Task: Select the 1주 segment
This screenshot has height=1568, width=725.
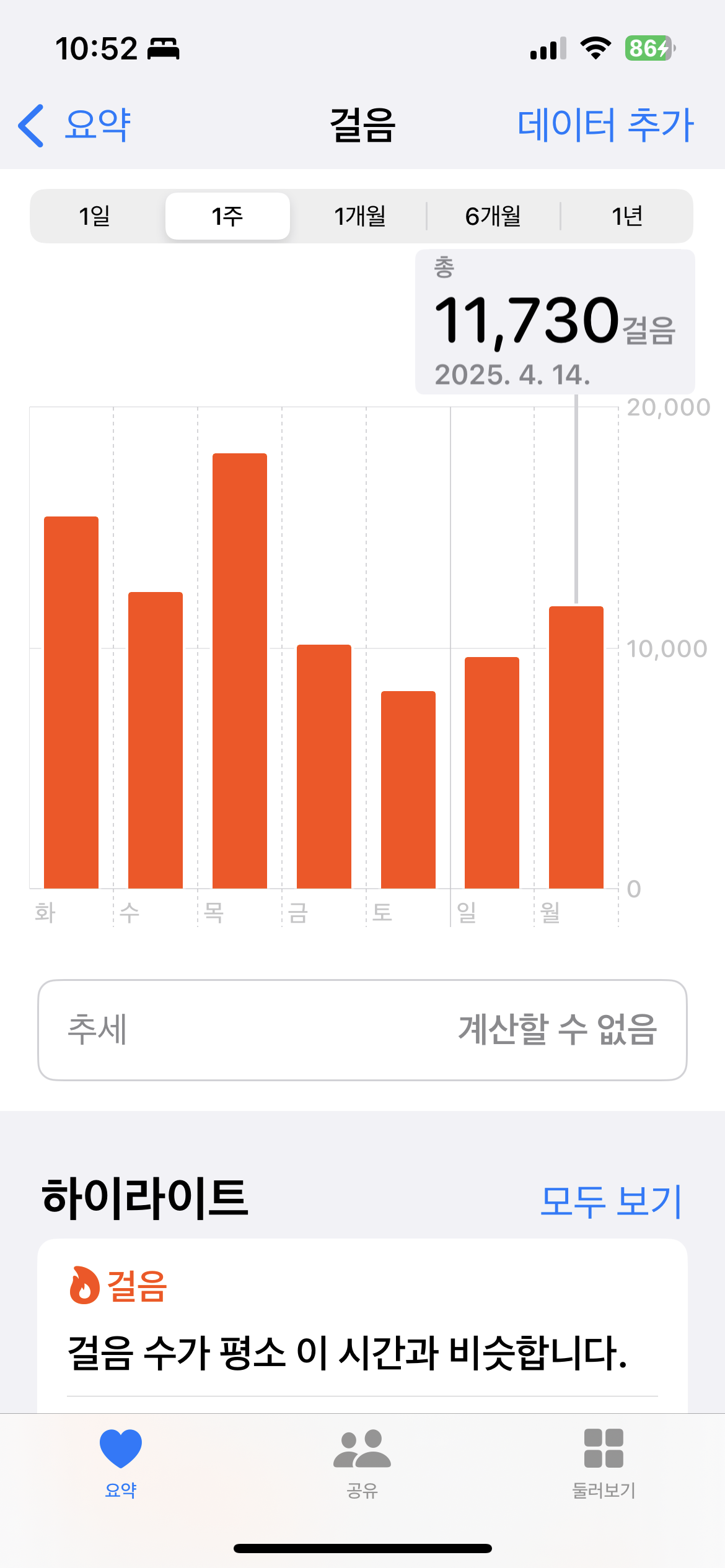Action: pos(227,216)
